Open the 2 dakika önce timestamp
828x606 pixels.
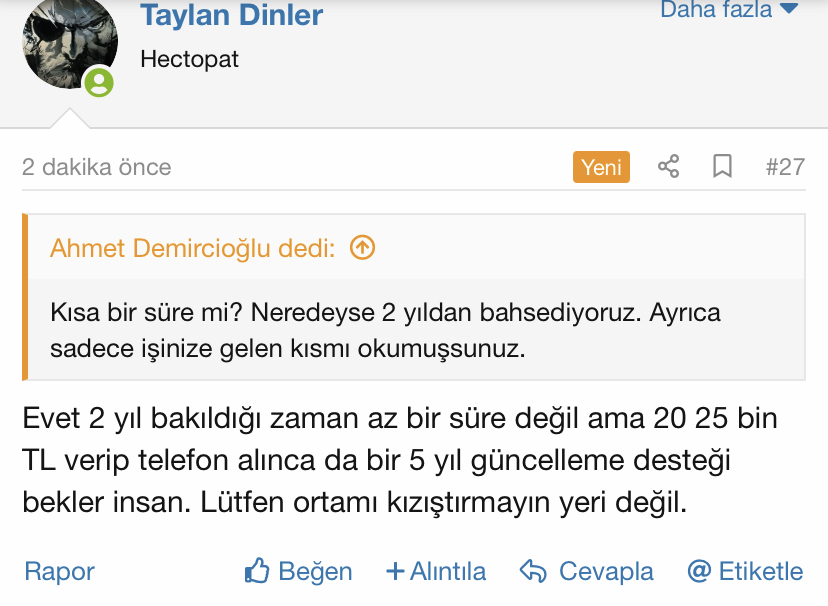pyautogui.click(x=97, y=167)
